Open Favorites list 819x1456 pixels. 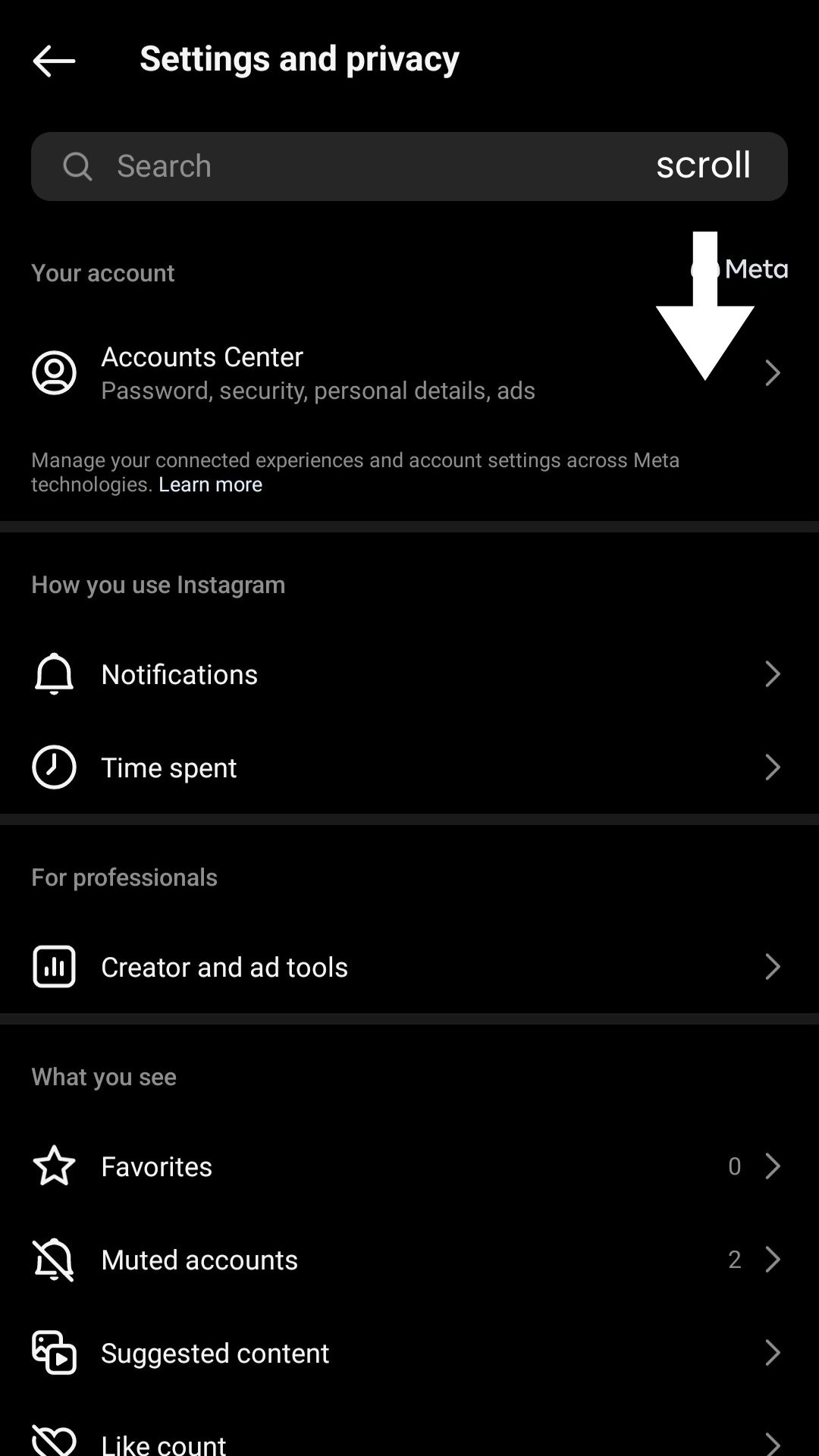tap(409, 1166)
